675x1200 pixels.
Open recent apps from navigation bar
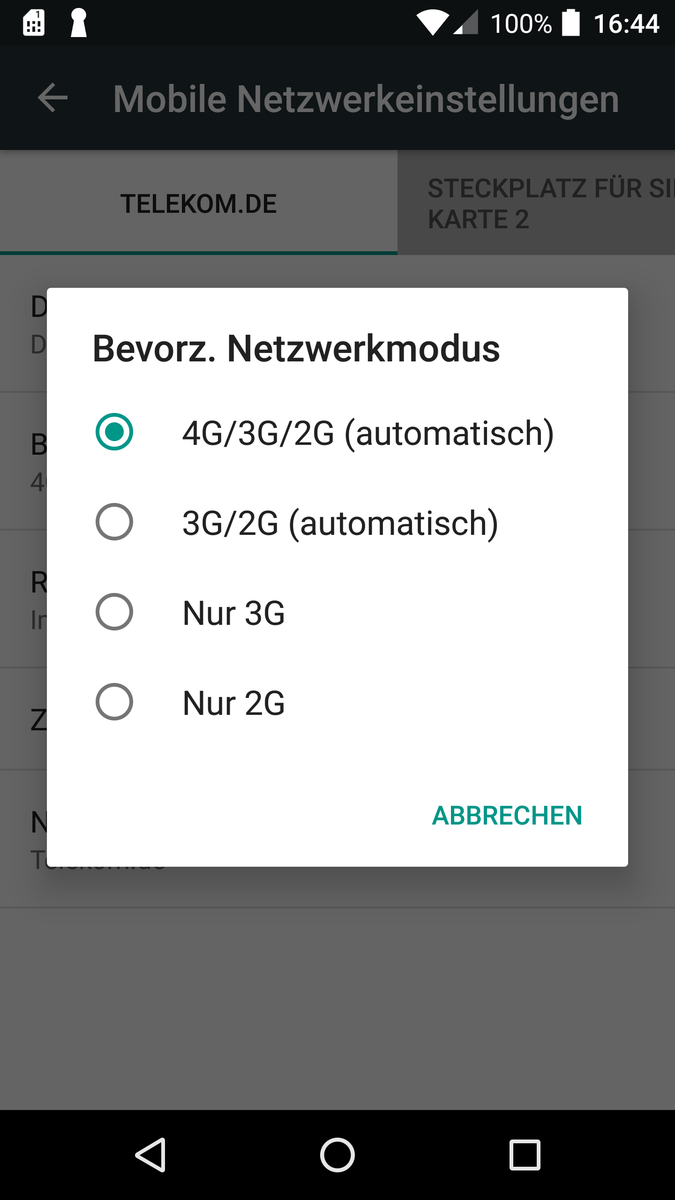click(524, 1155)
